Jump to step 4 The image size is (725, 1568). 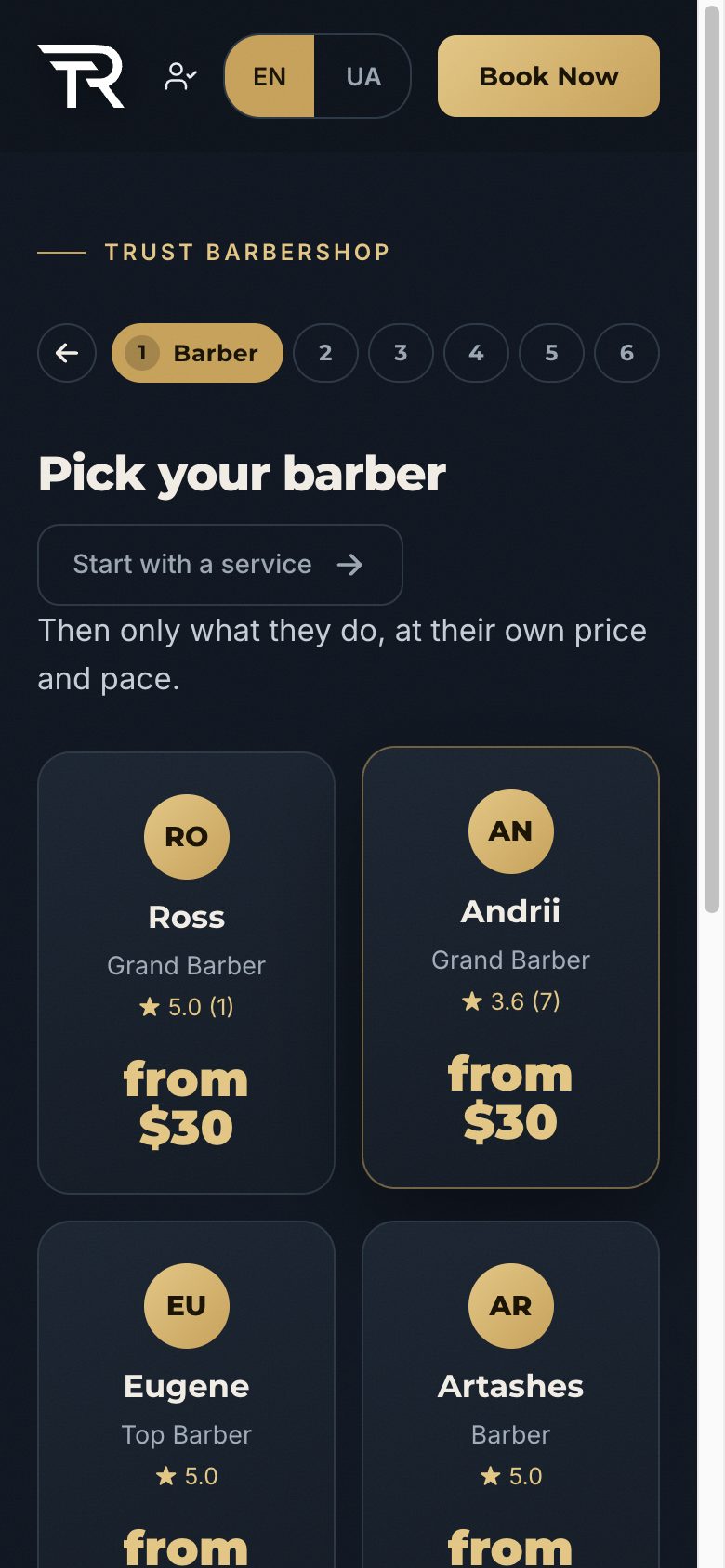[476, 353]
